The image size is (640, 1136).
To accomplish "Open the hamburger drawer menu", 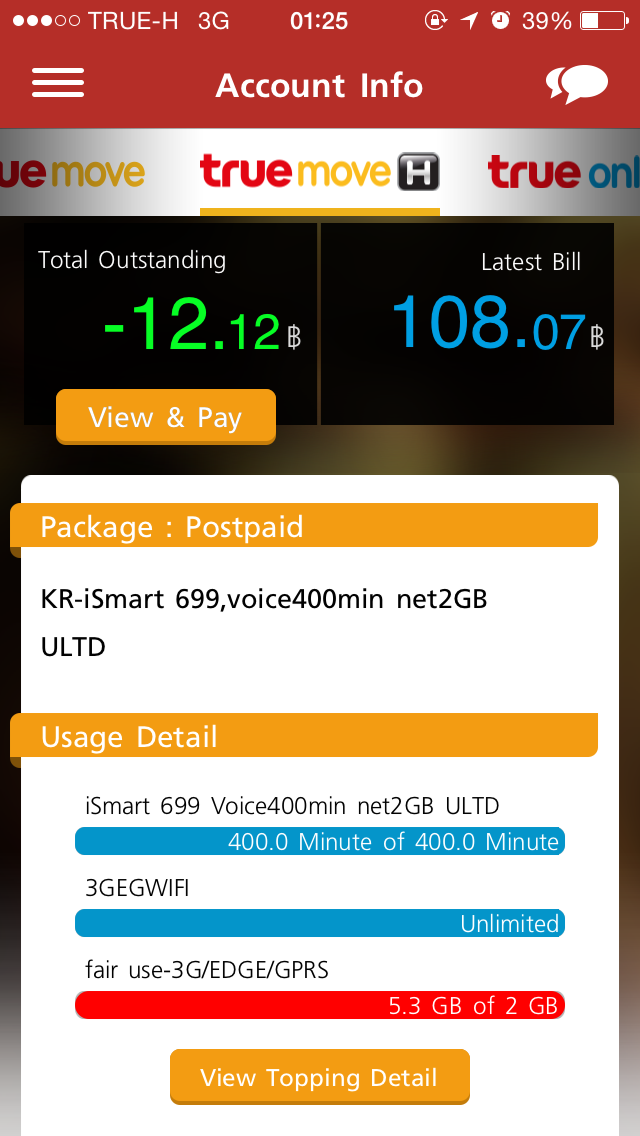I will point(58,83).
